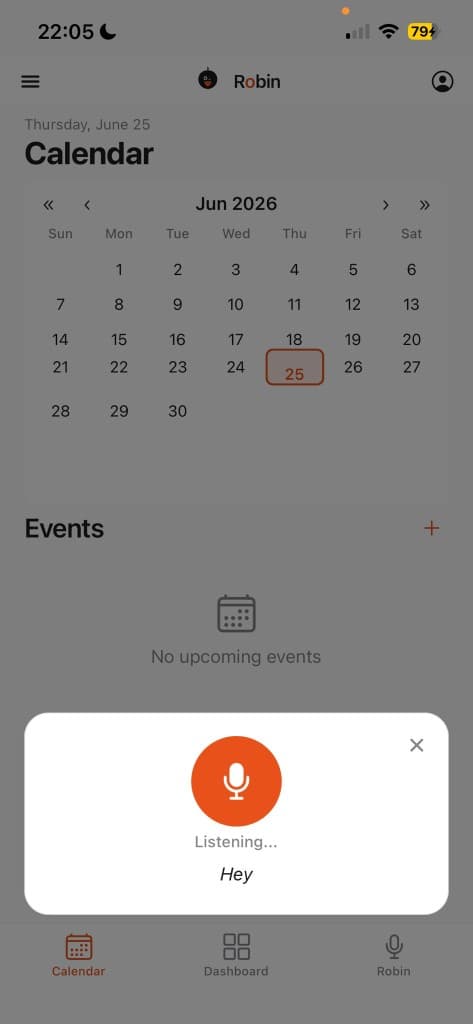Jump back one year with double arrow
Screen dimensions: 473x1024
click(x=48, y=205)
